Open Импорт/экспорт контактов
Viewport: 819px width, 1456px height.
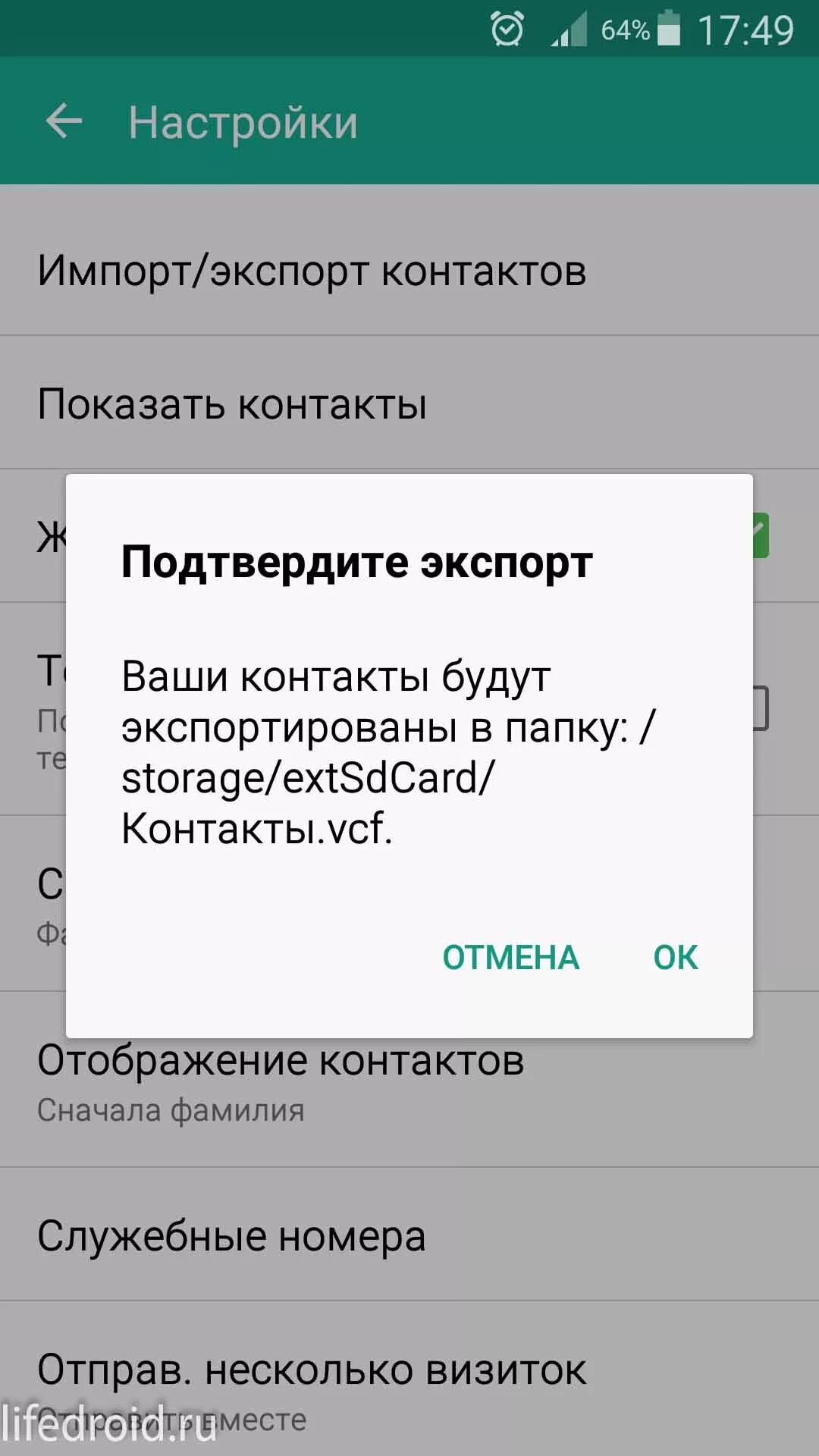409,270
